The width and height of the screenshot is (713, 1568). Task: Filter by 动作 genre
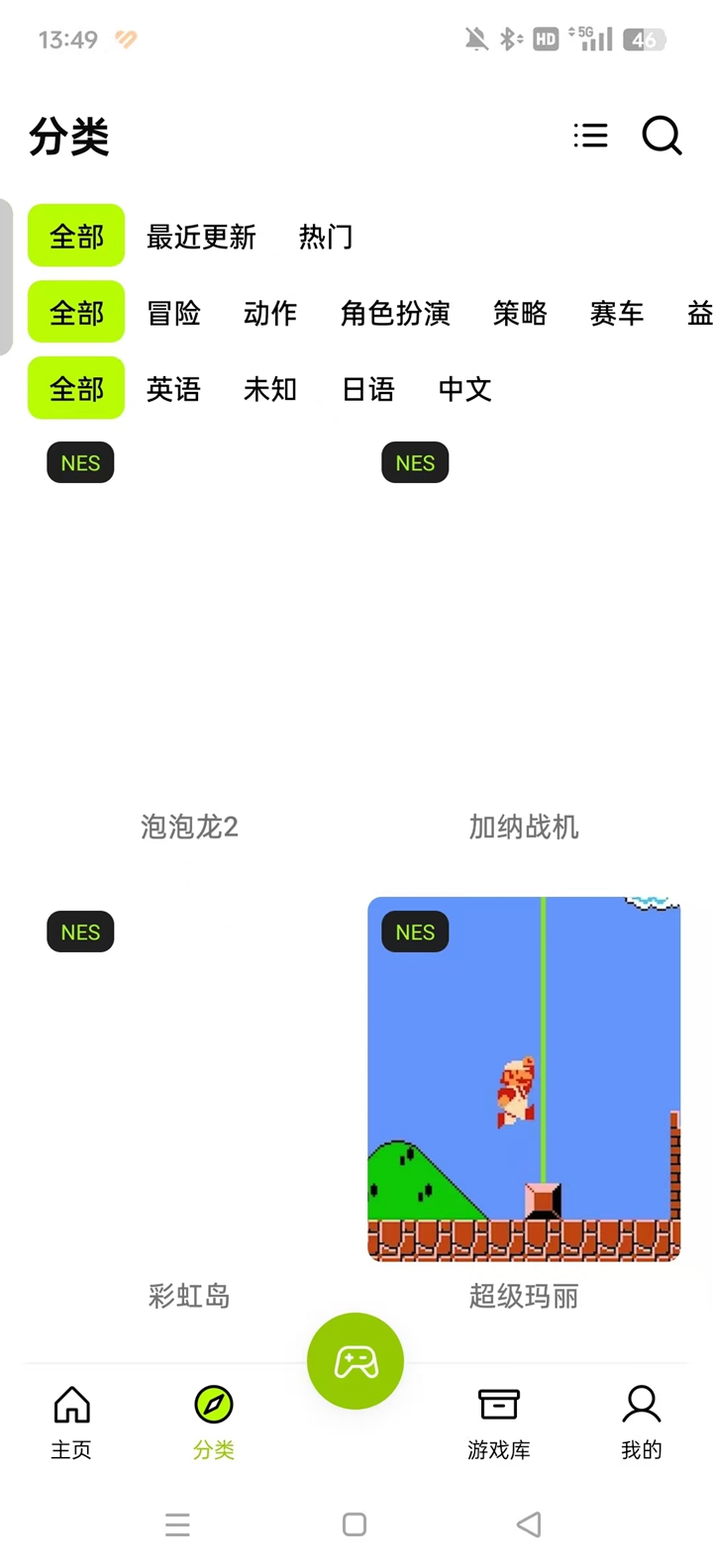tap(270, 313)
